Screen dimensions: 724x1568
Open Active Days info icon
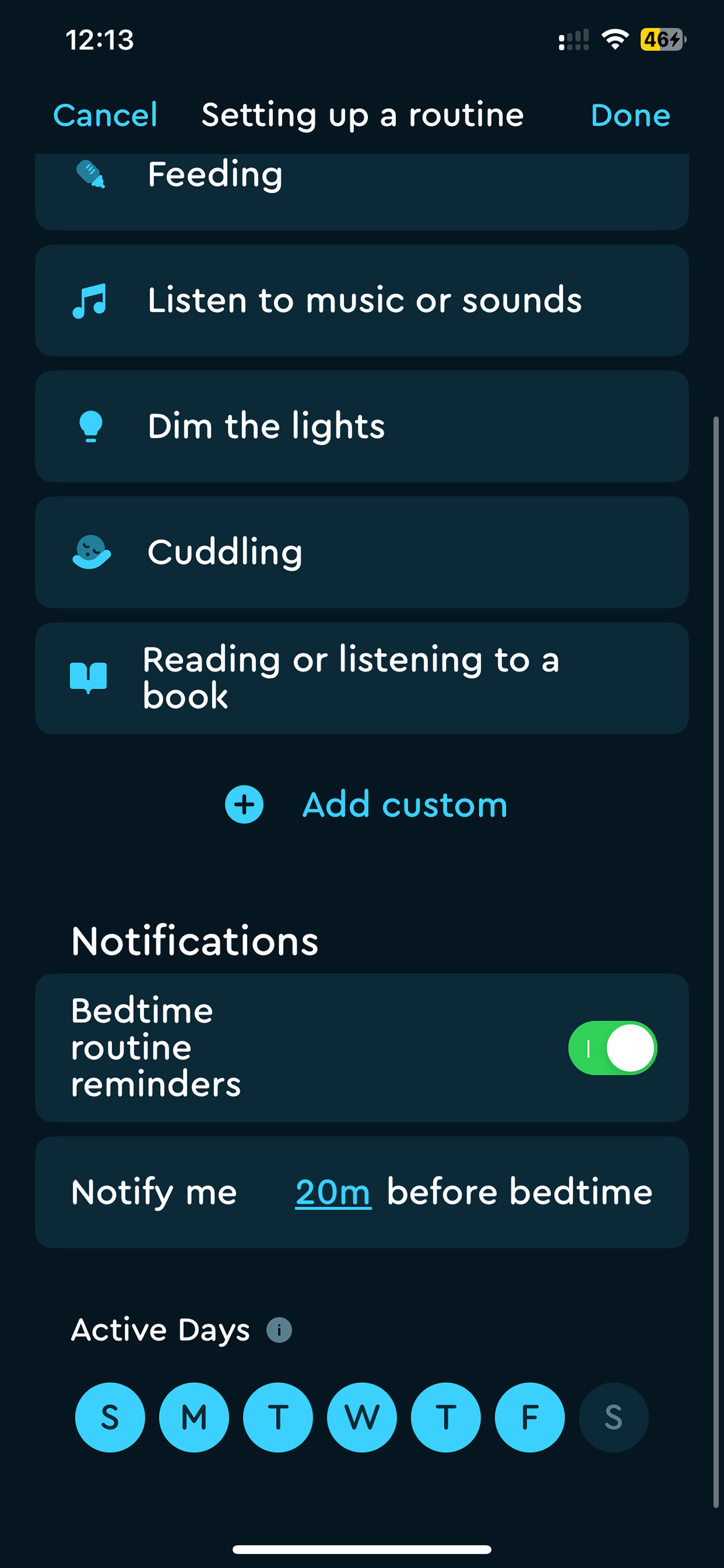(x=279, y=1330)
